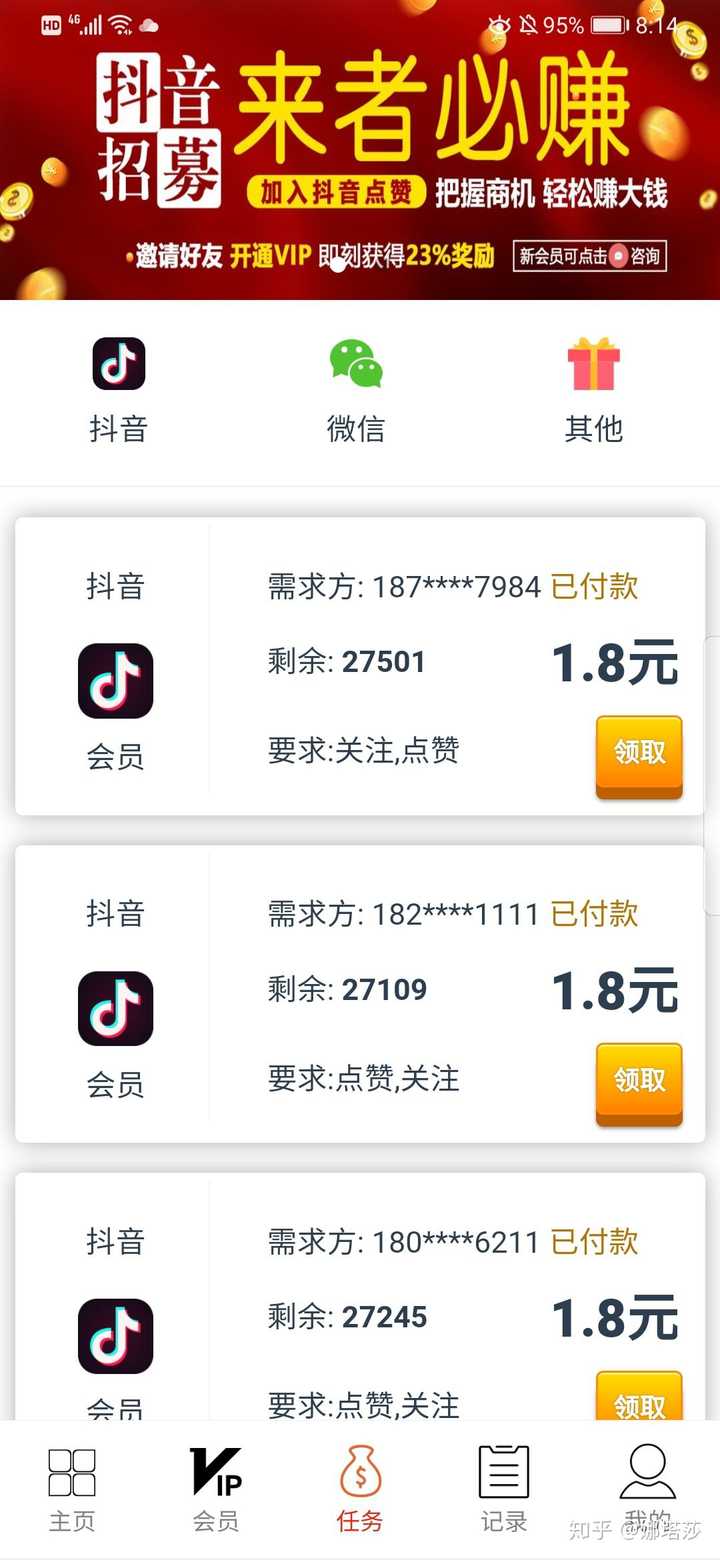
Task: Tap the 我的 profile person icon
Action: click(646, 1470)
